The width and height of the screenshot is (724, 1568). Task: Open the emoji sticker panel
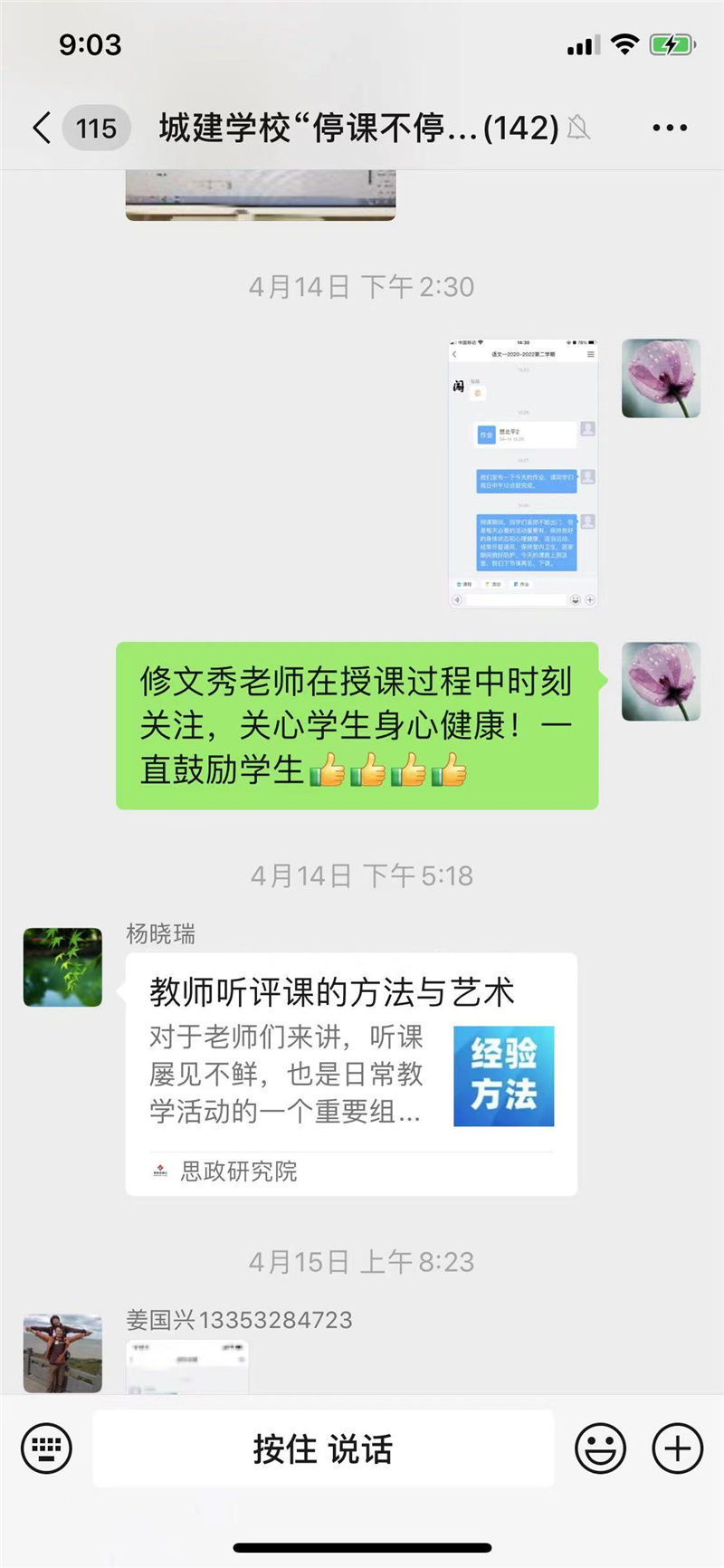[600, 1448]
